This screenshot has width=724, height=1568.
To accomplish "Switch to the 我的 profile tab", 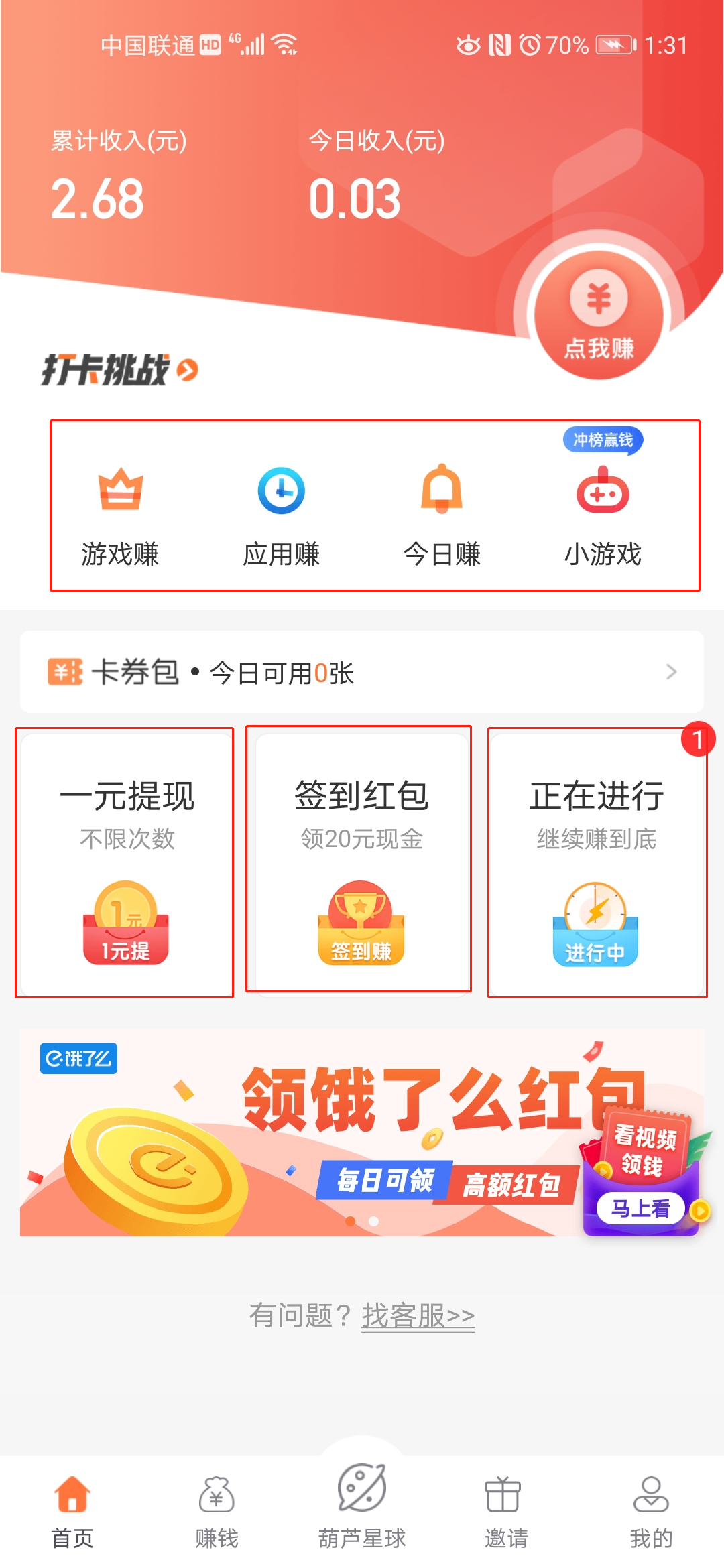I will tap(651, 1511).
